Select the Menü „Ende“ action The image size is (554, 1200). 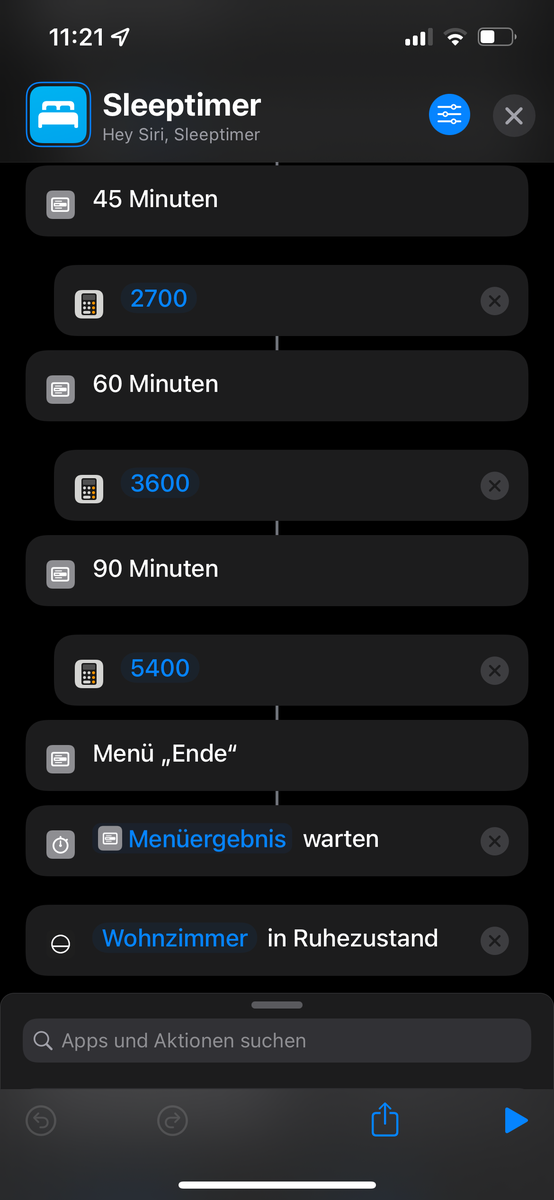[277, 755]
